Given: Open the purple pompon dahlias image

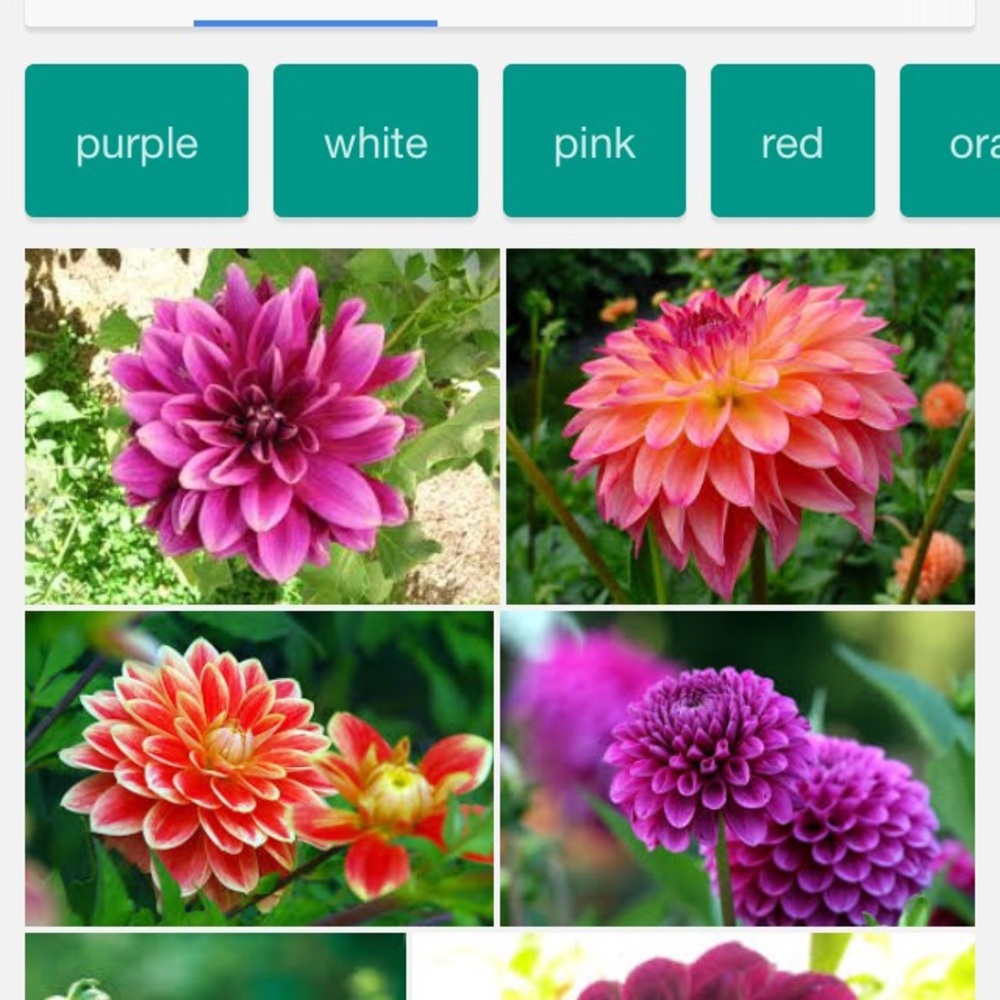Looking at the screenshot, I should click(x=738, y=768).
